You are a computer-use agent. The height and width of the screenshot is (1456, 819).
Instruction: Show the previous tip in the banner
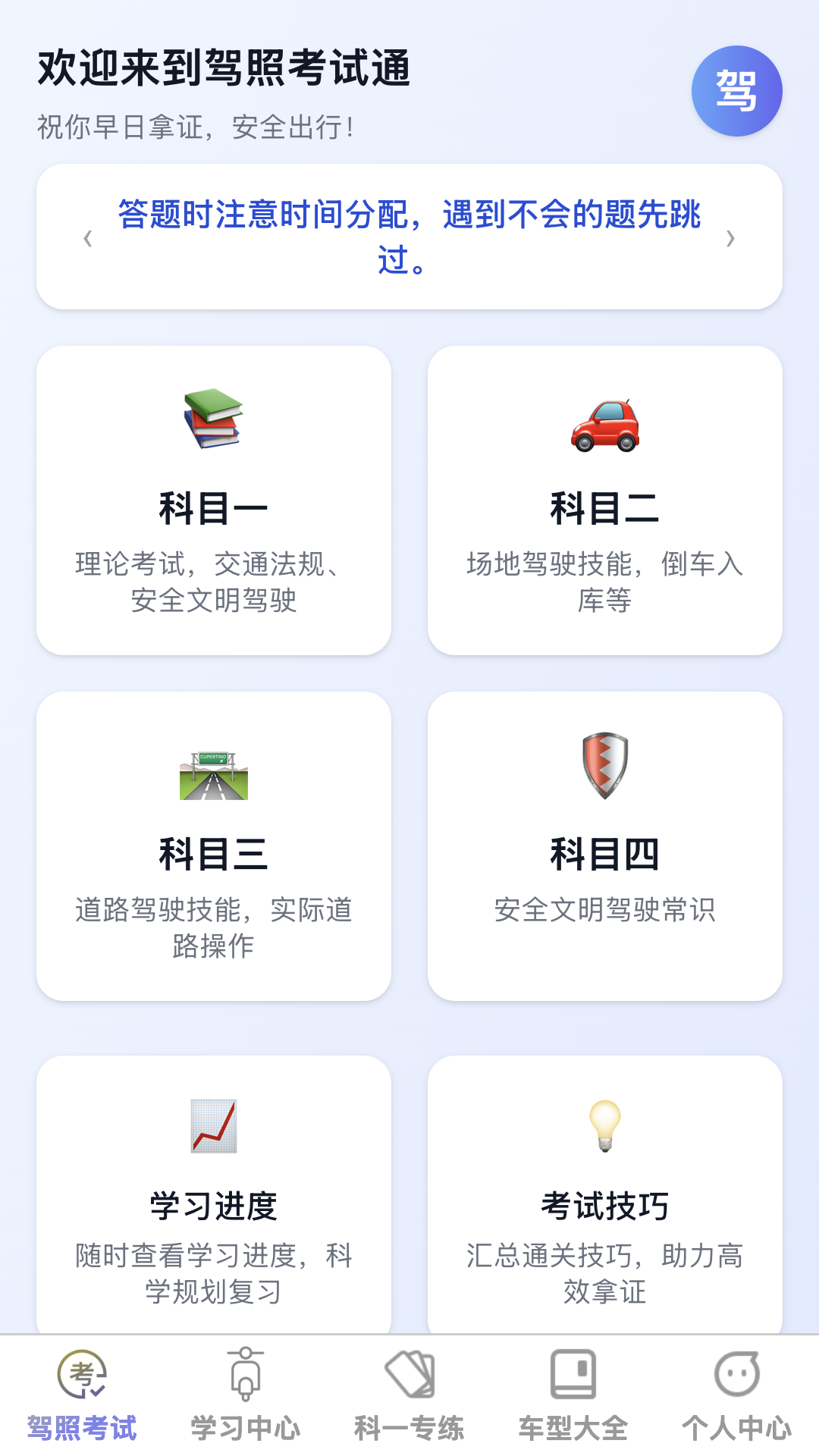[88, 238]
